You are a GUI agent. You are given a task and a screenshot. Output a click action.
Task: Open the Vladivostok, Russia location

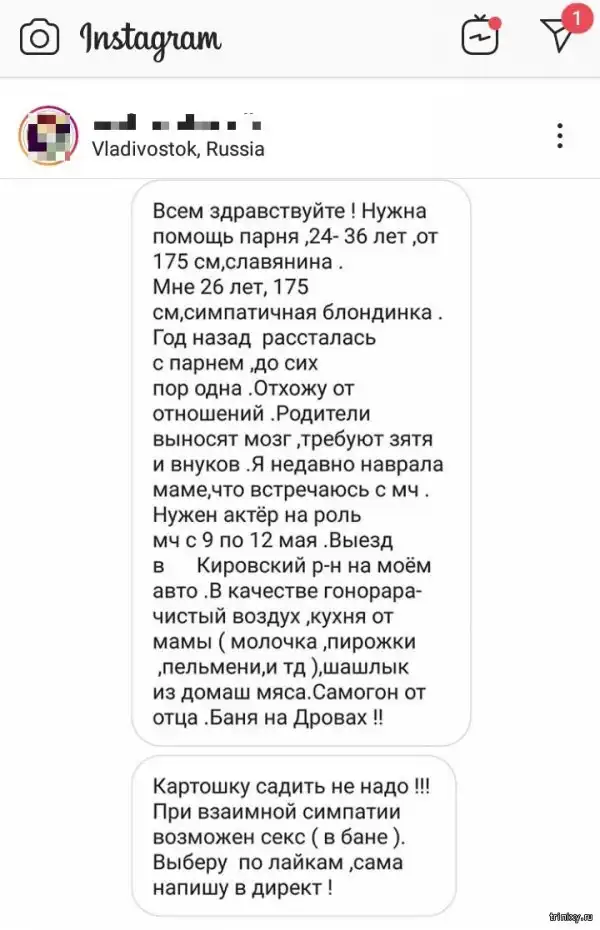pyautogui.click(x=178, y=149)
